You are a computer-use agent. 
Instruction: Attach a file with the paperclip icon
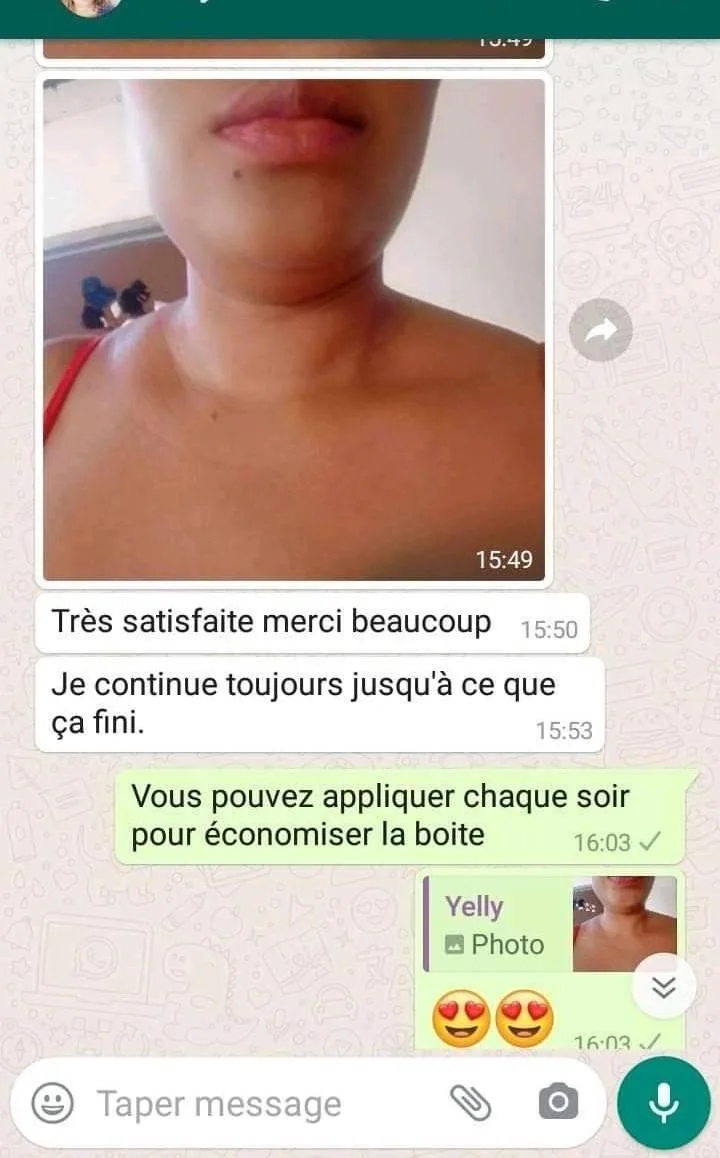click(x=471, y=1103)
